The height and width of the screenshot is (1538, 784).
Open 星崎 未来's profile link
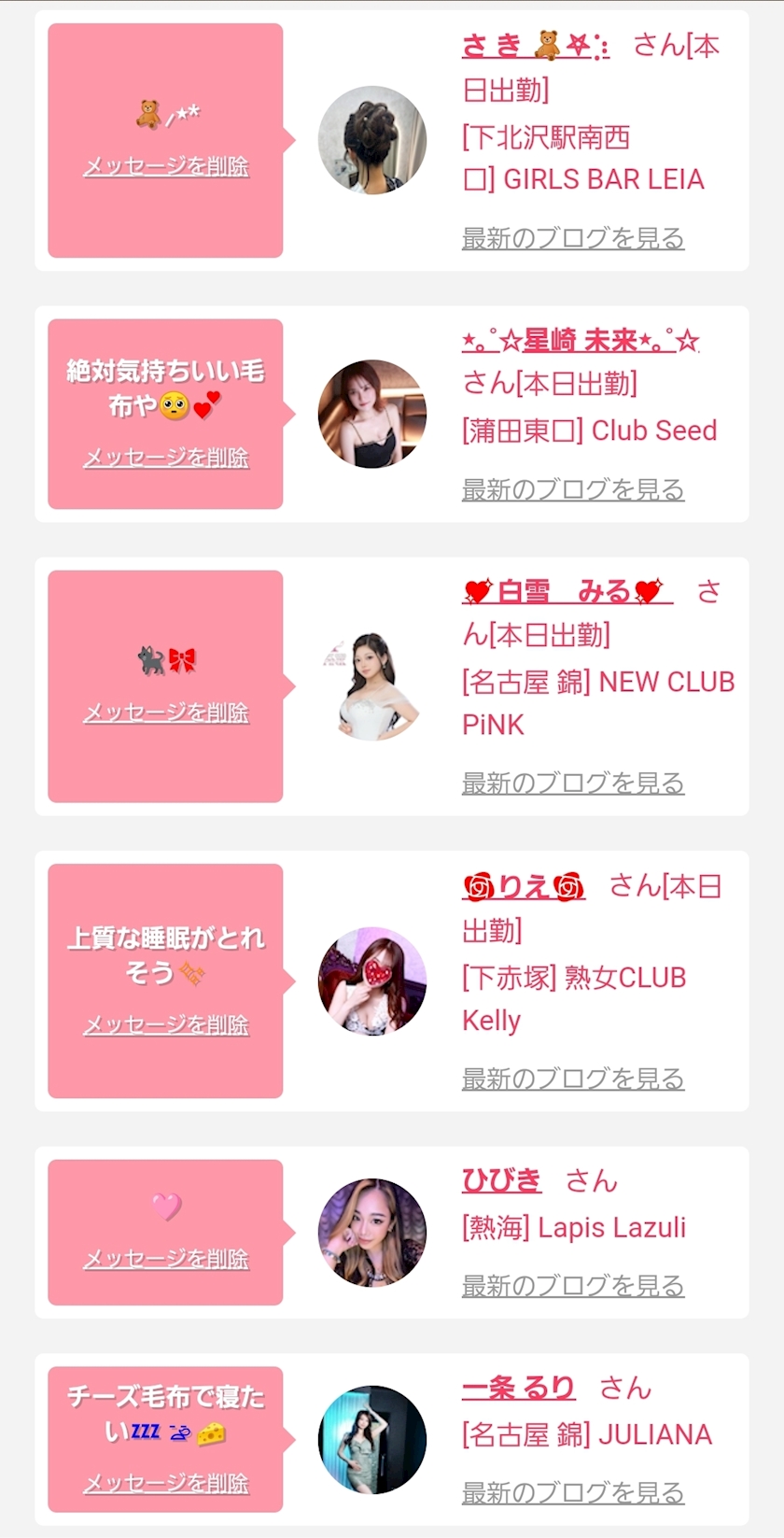coord(581,341)
